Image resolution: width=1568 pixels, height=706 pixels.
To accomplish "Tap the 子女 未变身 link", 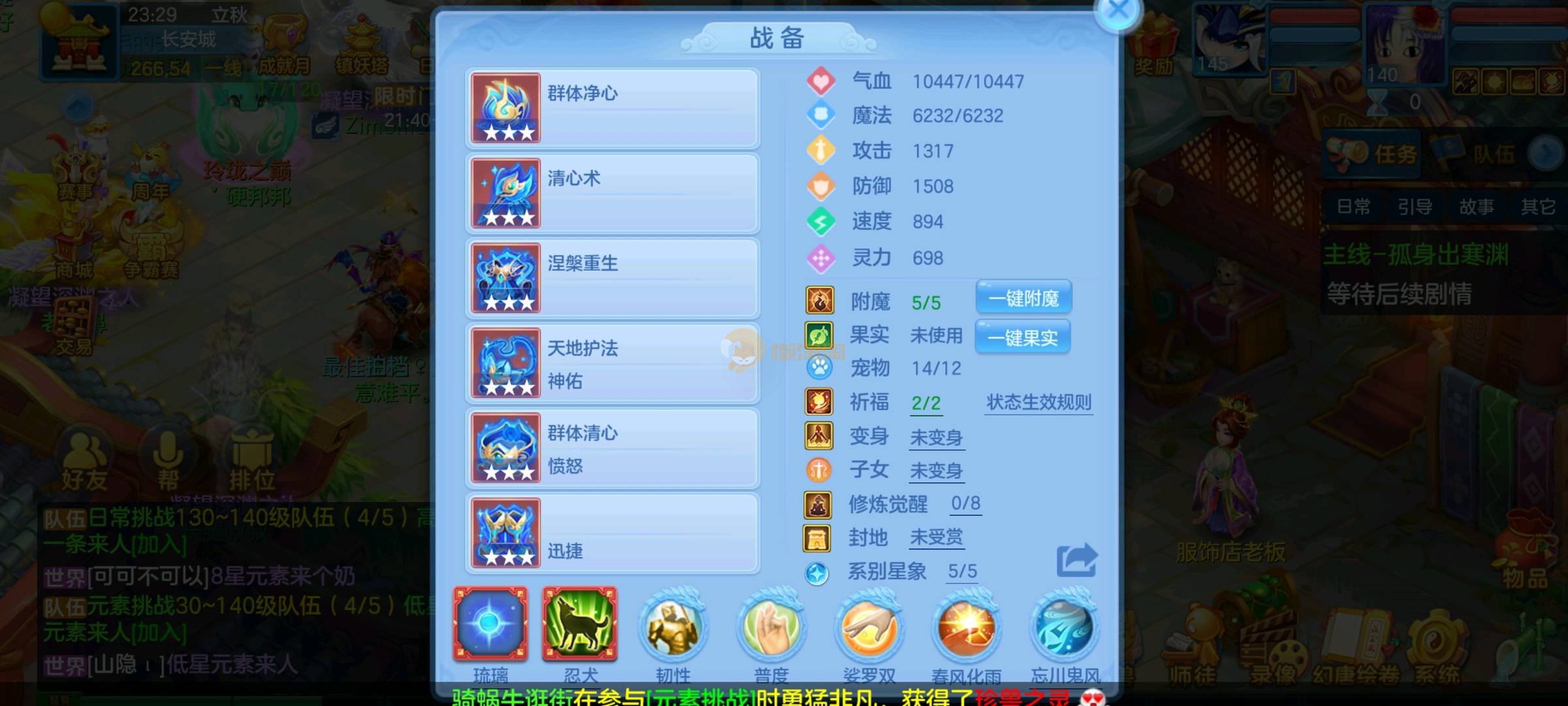I will tap(936, 470).
